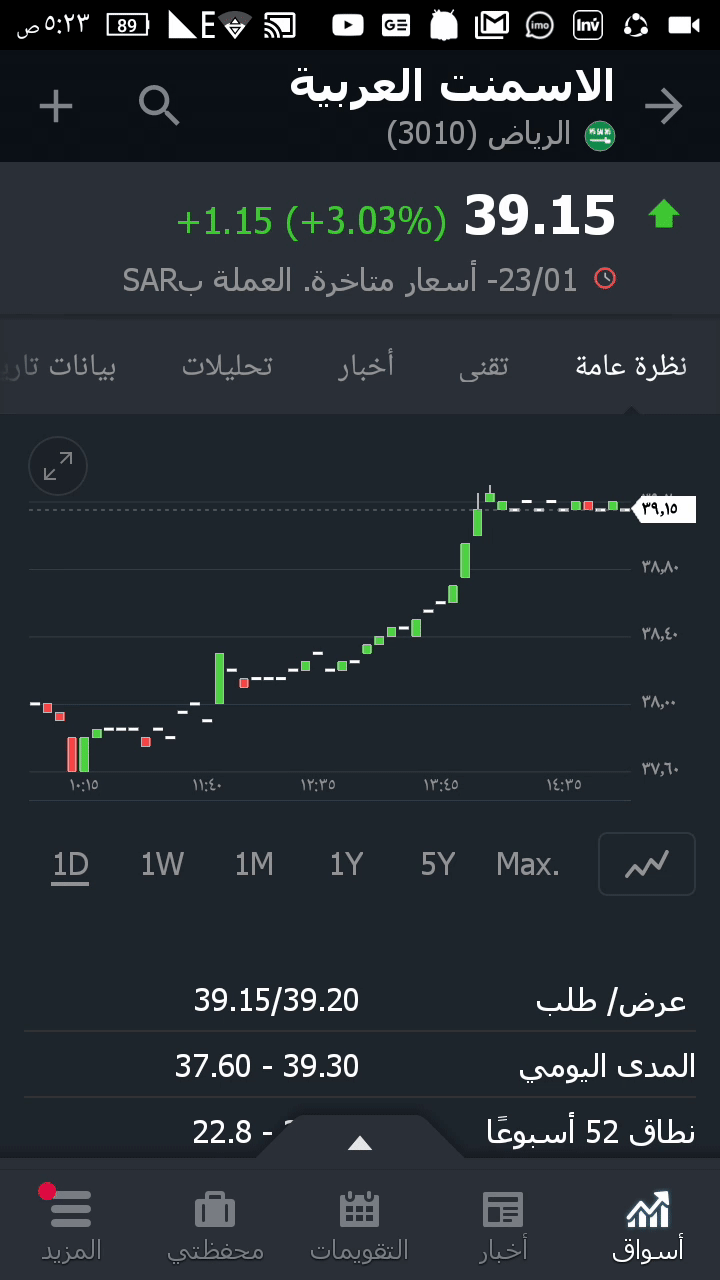Add this stock with the plus icon

click(56, 106)
